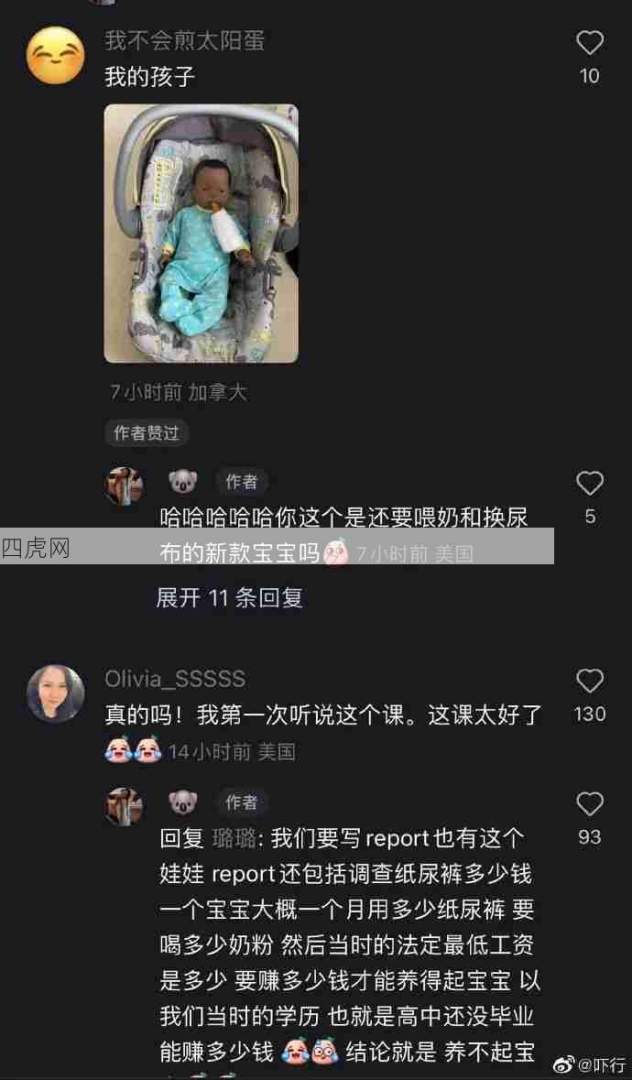The width and height of the screenshot is (632, 1080).
Task: Open Olivia_SSSSS's profile picture
Action: tap(55, 693)
